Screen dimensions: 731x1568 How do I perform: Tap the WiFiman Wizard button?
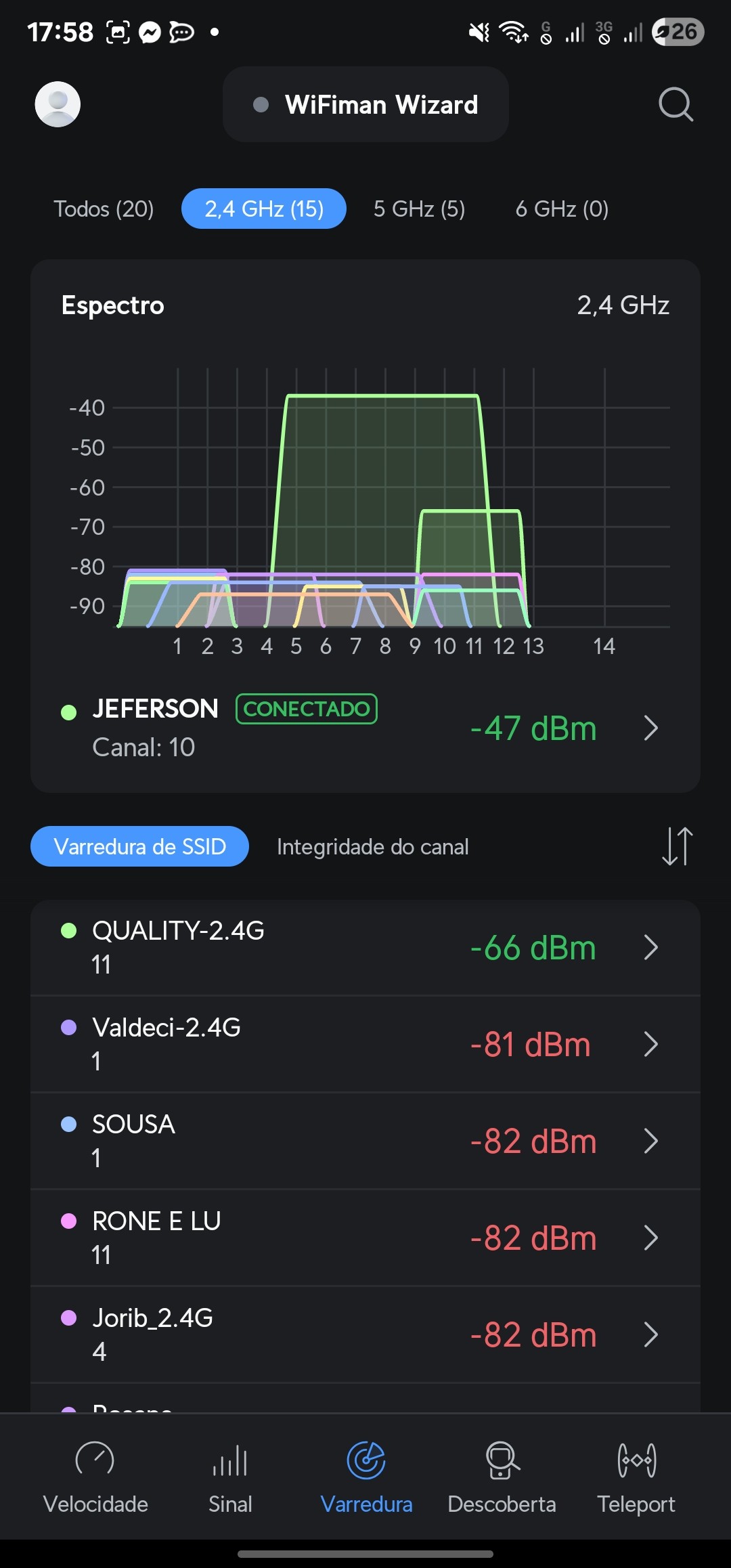coord(365,104)
